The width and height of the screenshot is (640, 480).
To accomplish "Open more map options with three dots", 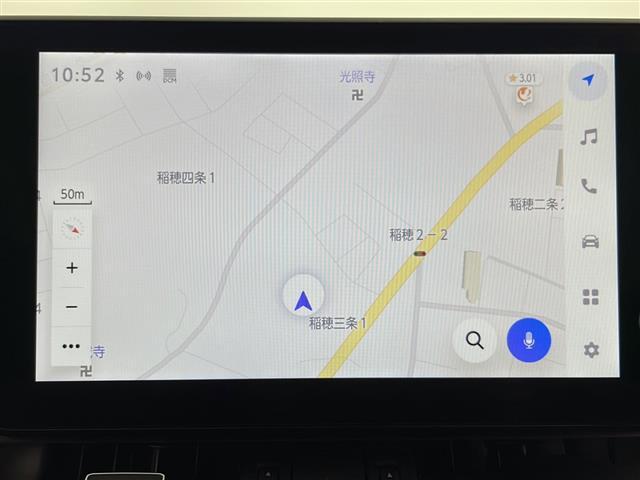I will click(71, 346).
